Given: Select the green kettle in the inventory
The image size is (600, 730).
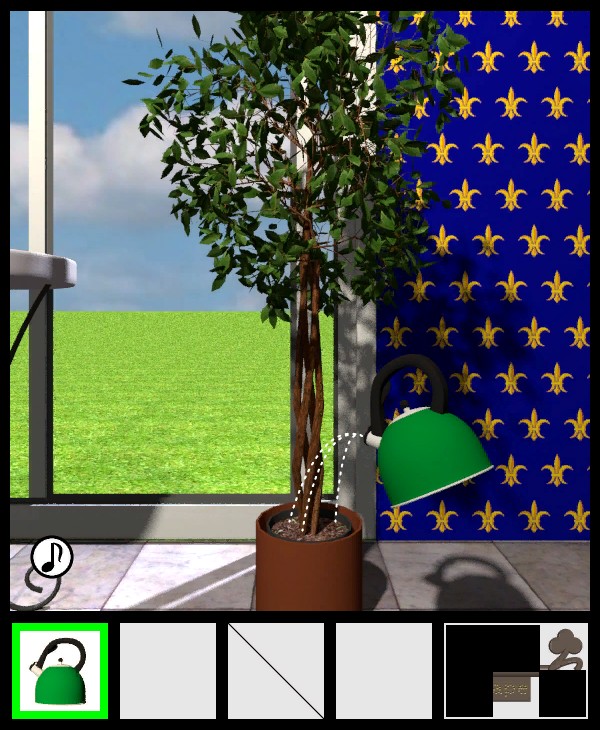Looking at the screenshot, I should (59, 671).
